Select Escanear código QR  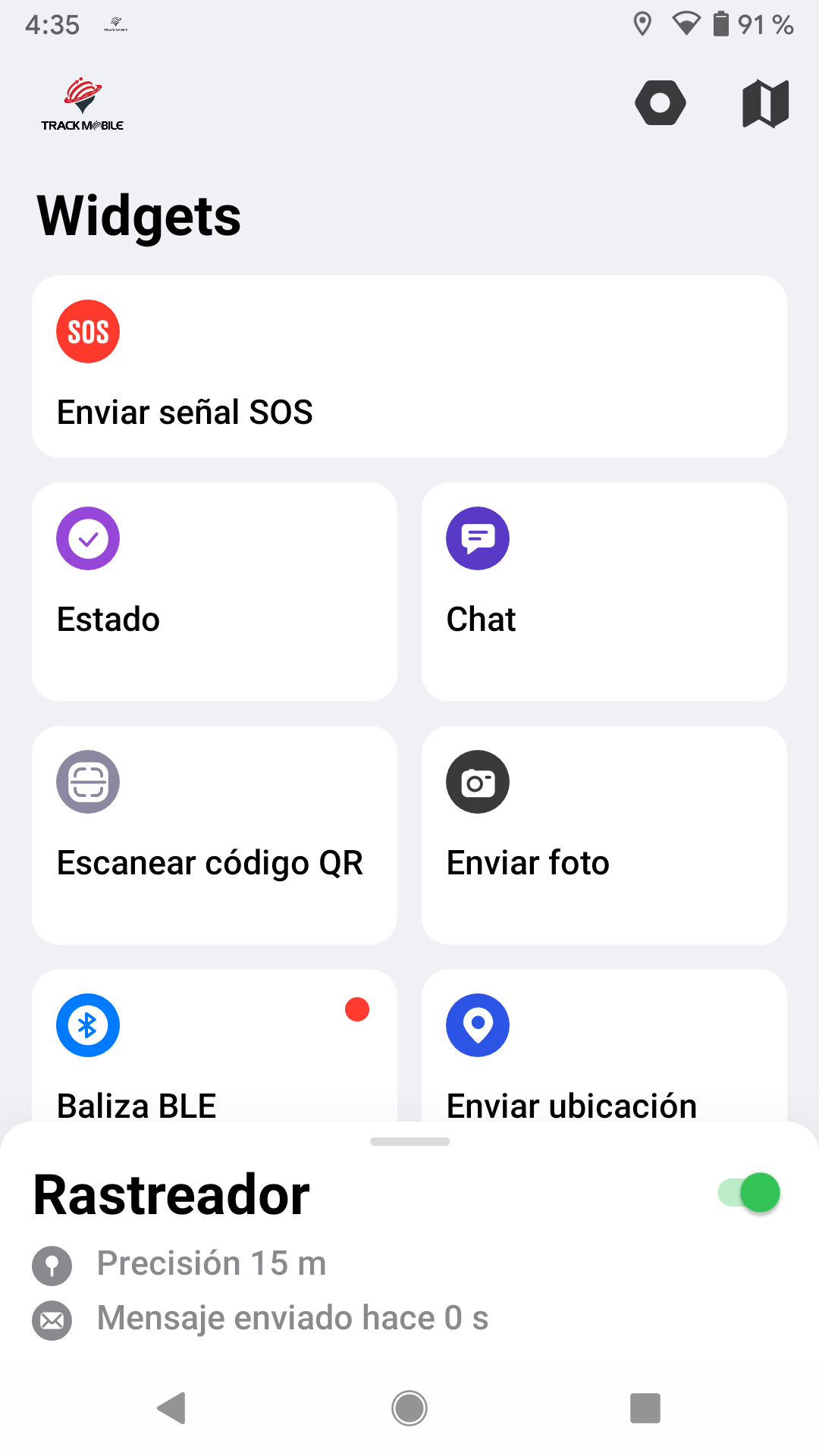[215, 835]
